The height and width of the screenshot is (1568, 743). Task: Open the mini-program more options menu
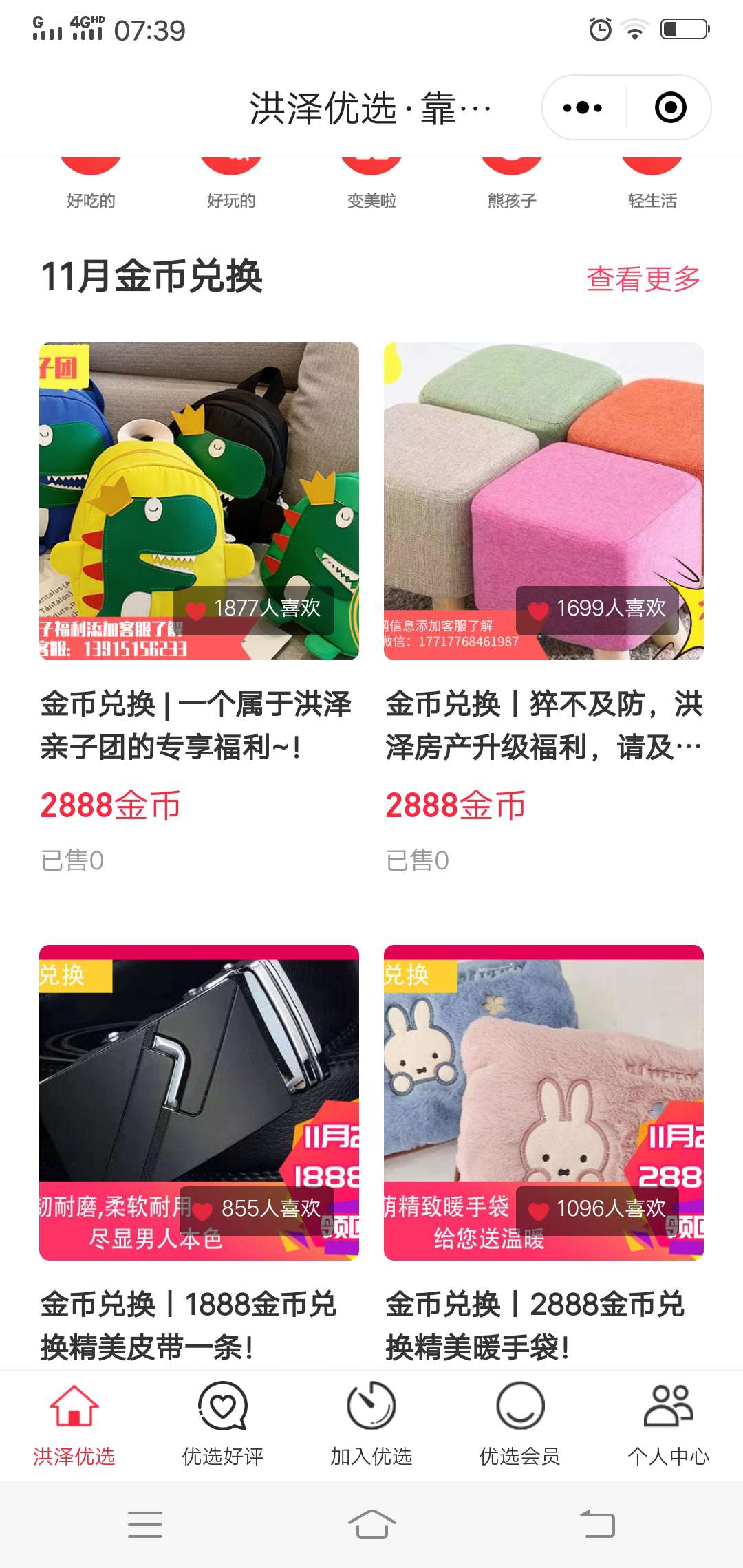tap(583, 108)
